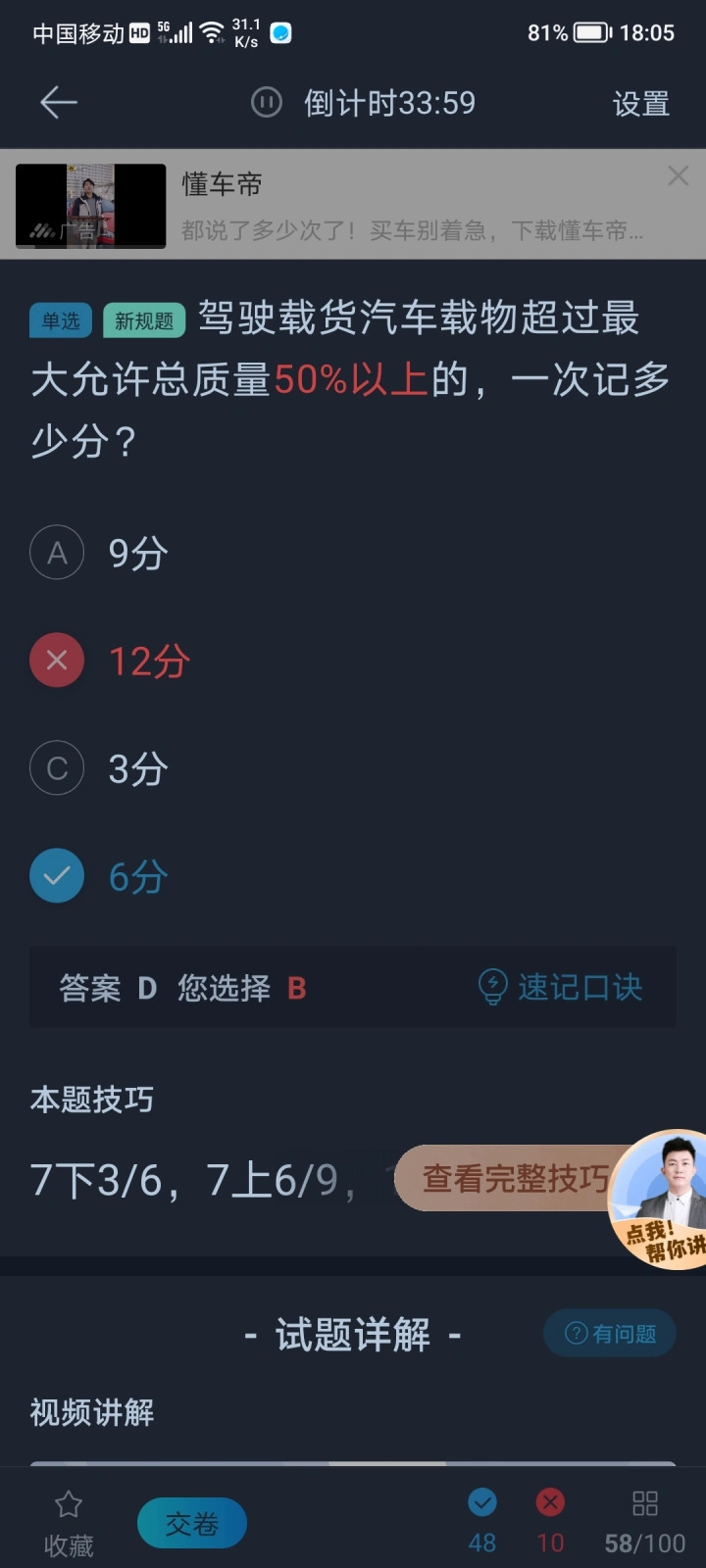
Task: Open the 懂车帝 advertisement
Action: (x=353, y=204)
